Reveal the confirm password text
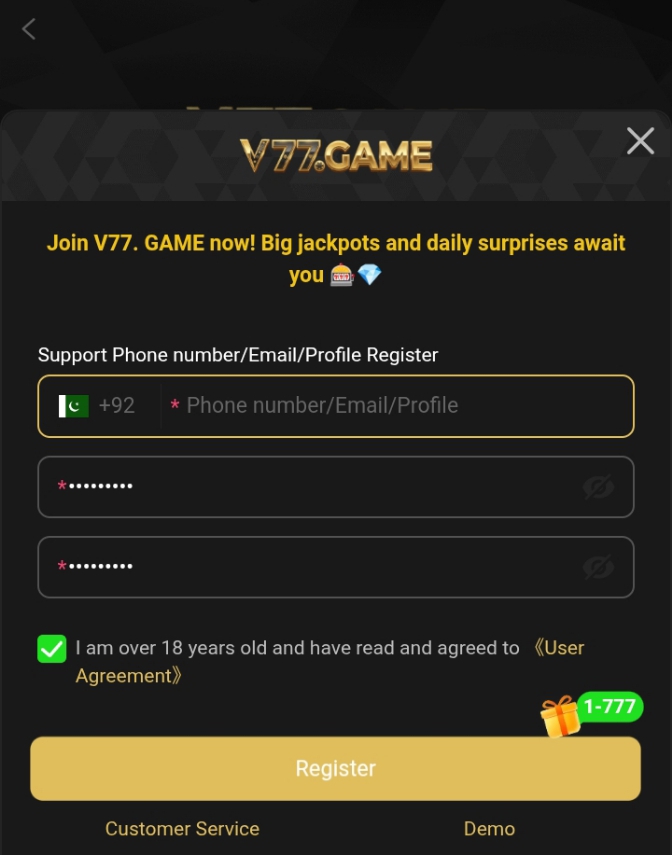 point(598,567)
